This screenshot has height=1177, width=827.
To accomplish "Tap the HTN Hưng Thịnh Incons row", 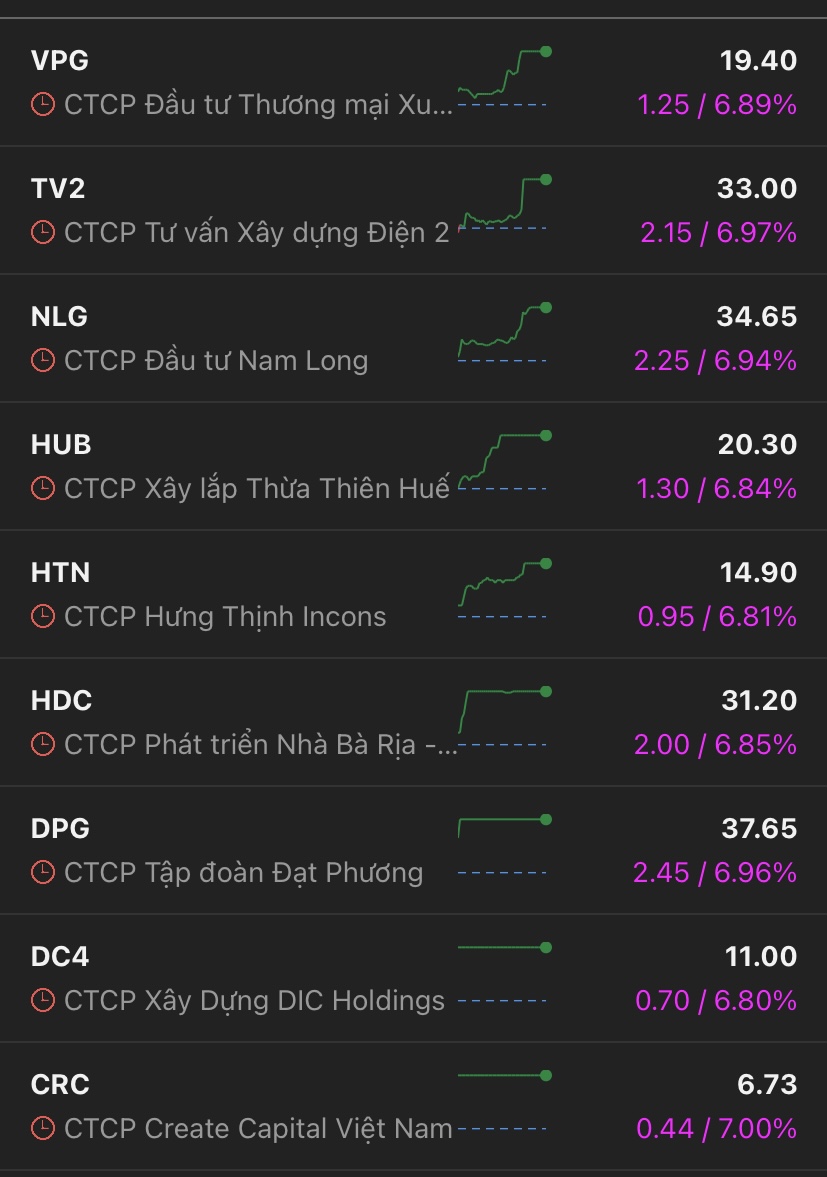I will pyautogui.click(x=240, y=594).
